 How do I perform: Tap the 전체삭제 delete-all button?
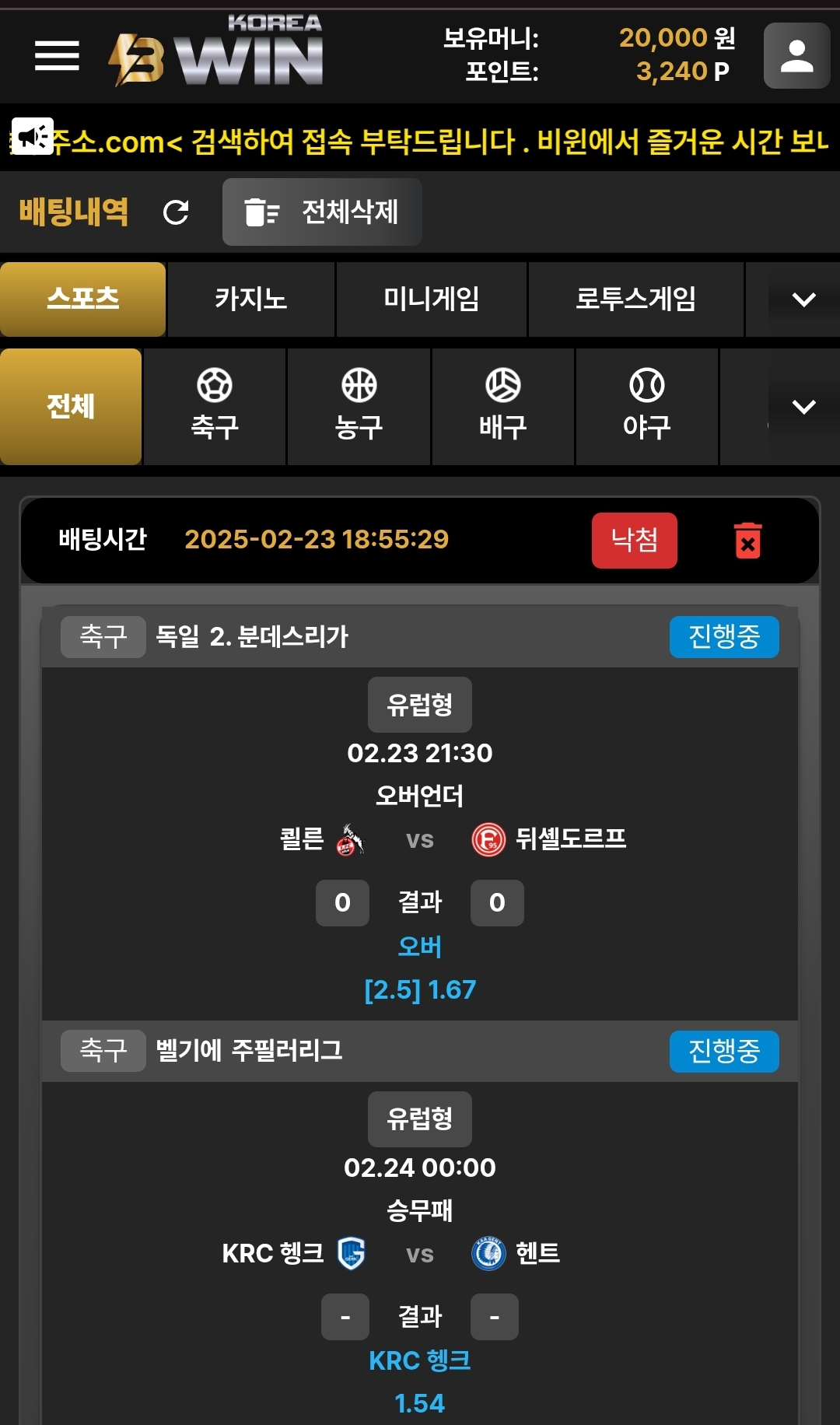click(x=322, y=212)
